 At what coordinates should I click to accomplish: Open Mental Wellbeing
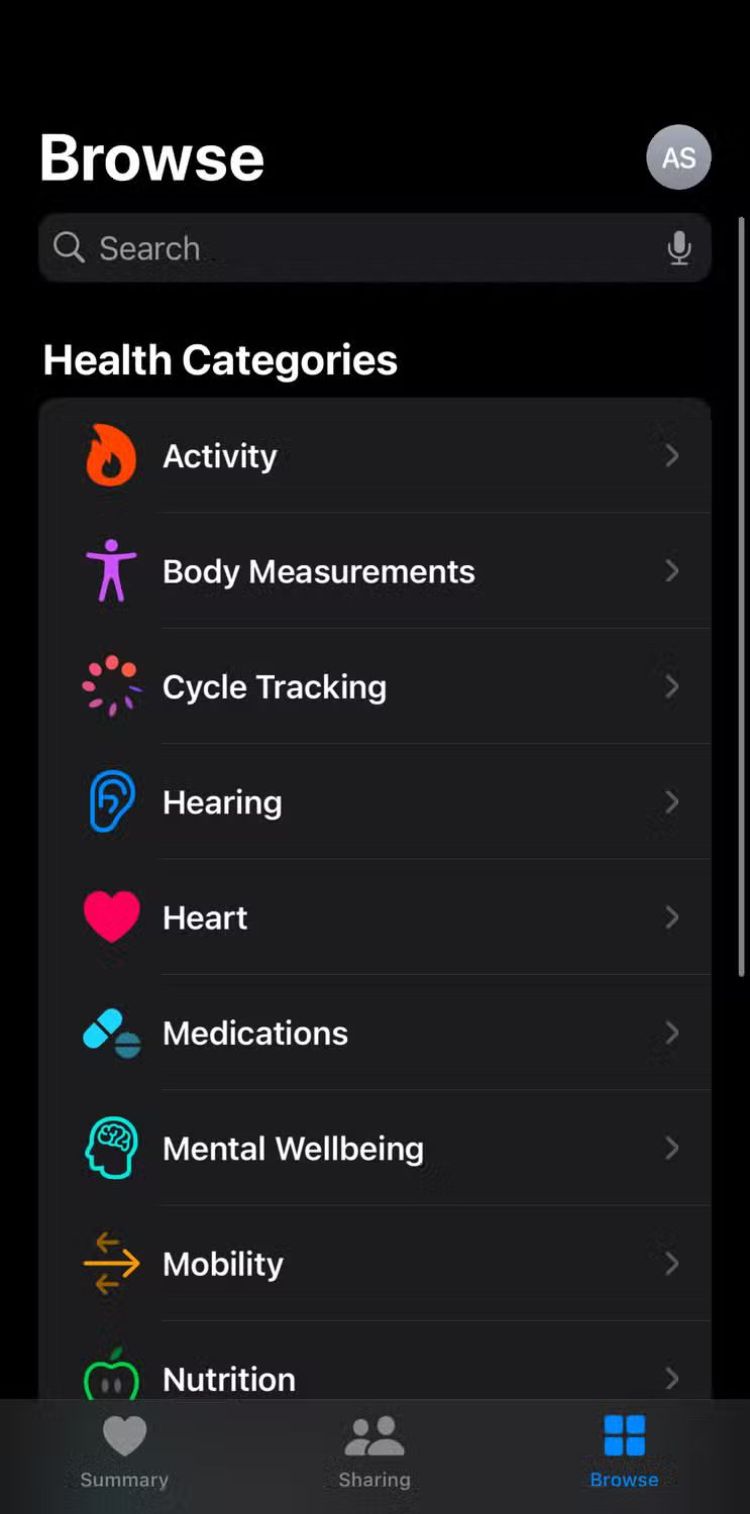375,1148
